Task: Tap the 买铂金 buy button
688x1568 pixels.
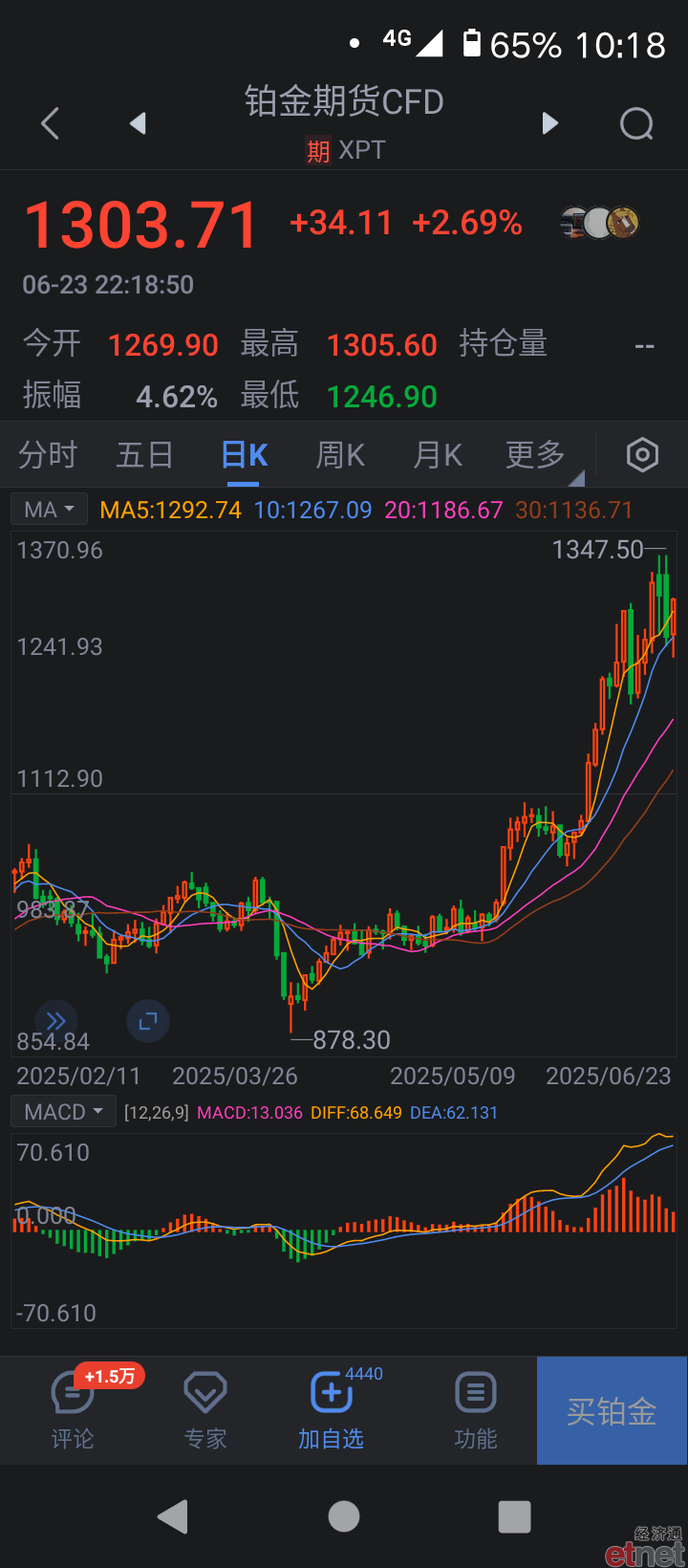Action: point(612,1410)
